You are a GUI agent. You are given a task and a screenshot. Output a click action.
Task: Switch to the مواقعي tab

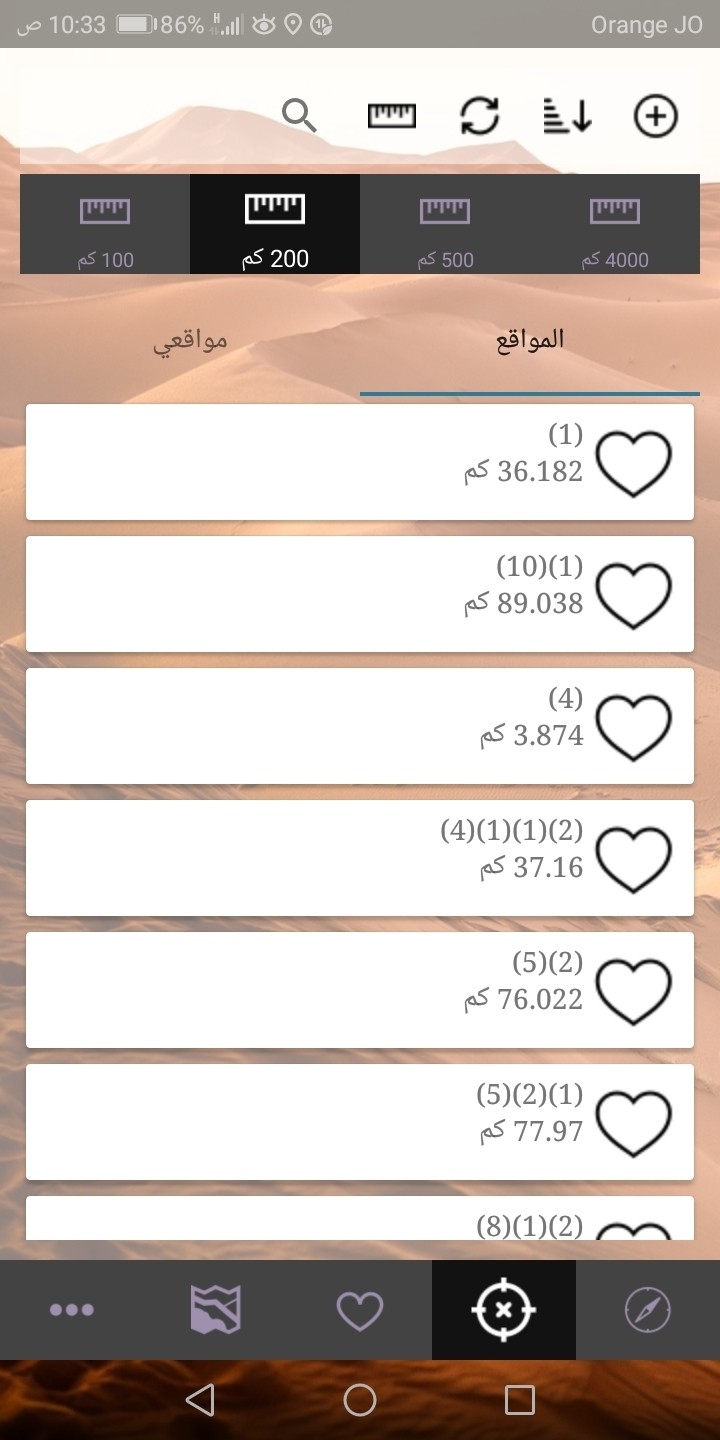coord(190,341)
